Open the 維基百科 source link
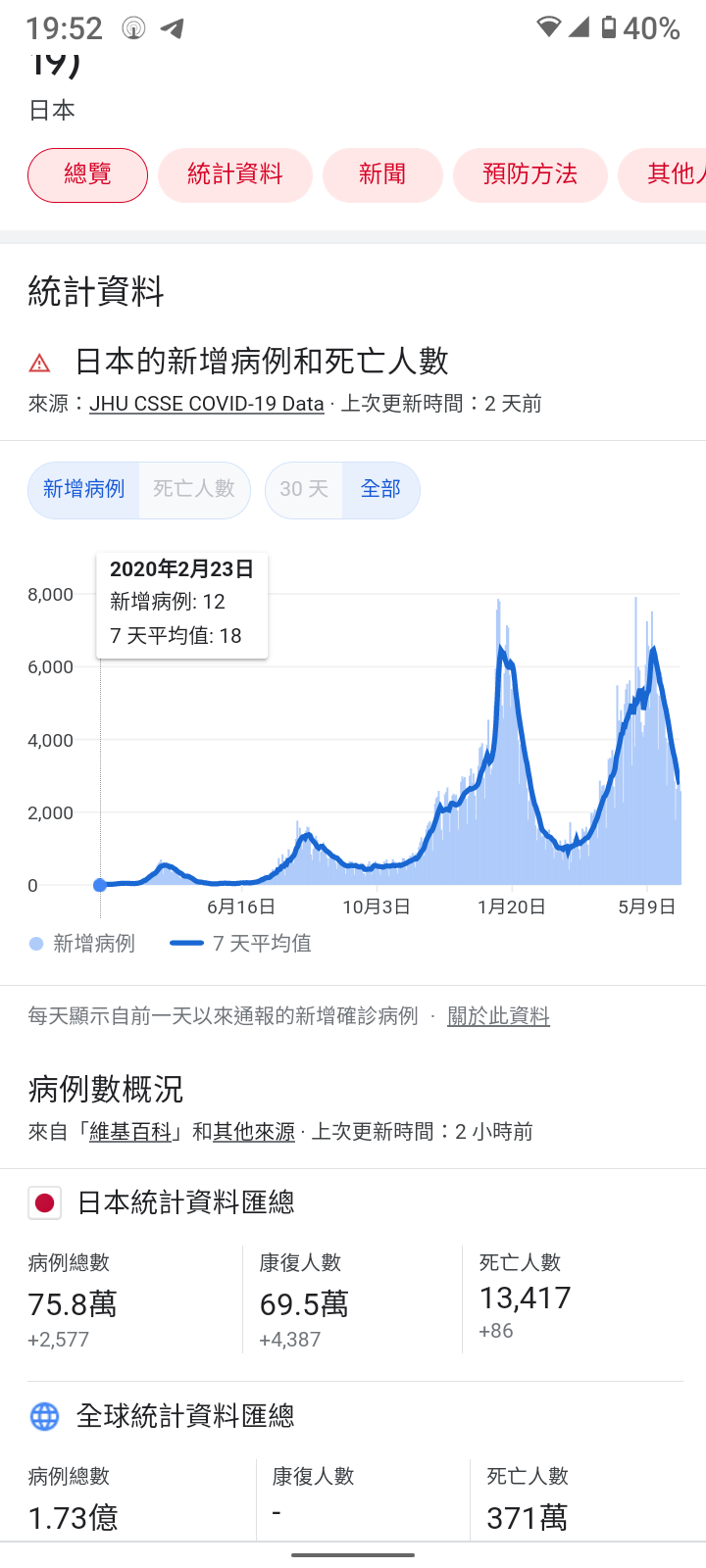706x1568 pixels. [x=130, y=1132]
